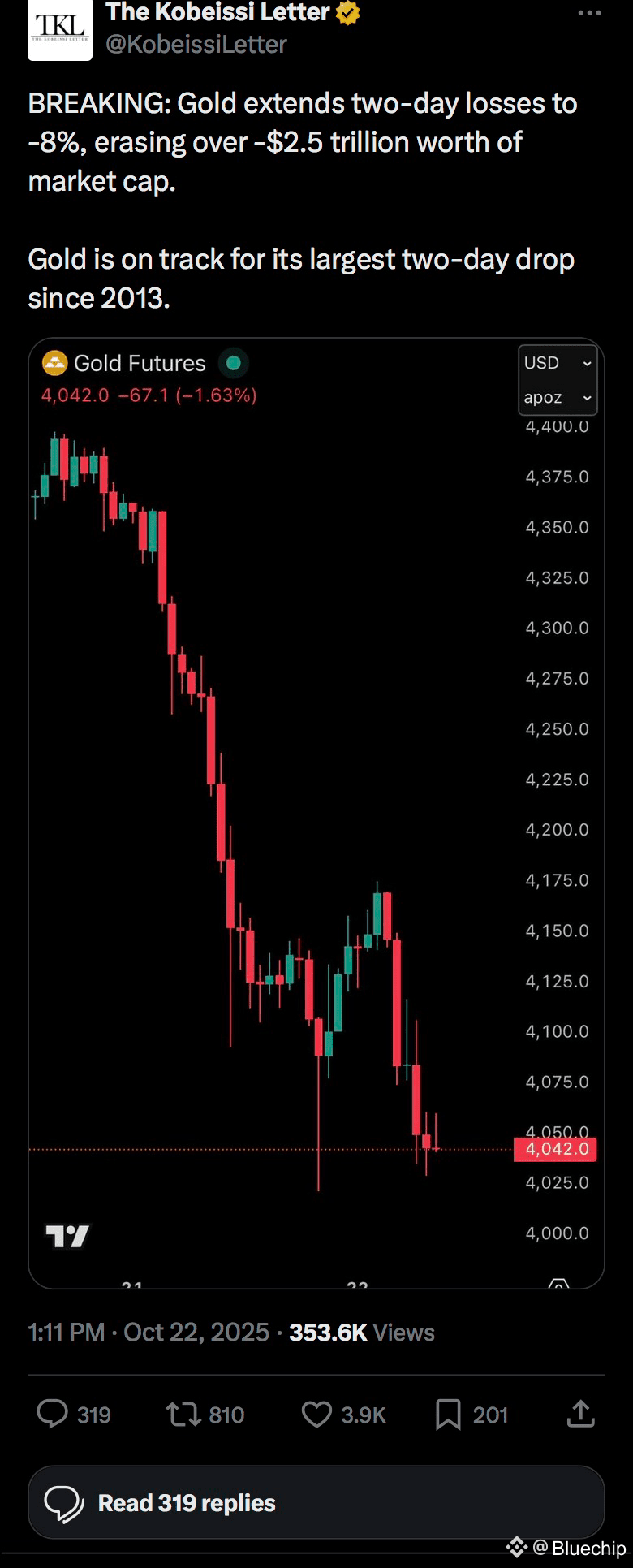Open the apoz unit dropdown
The image size is (633, 1568).
(x=558, y=398)
